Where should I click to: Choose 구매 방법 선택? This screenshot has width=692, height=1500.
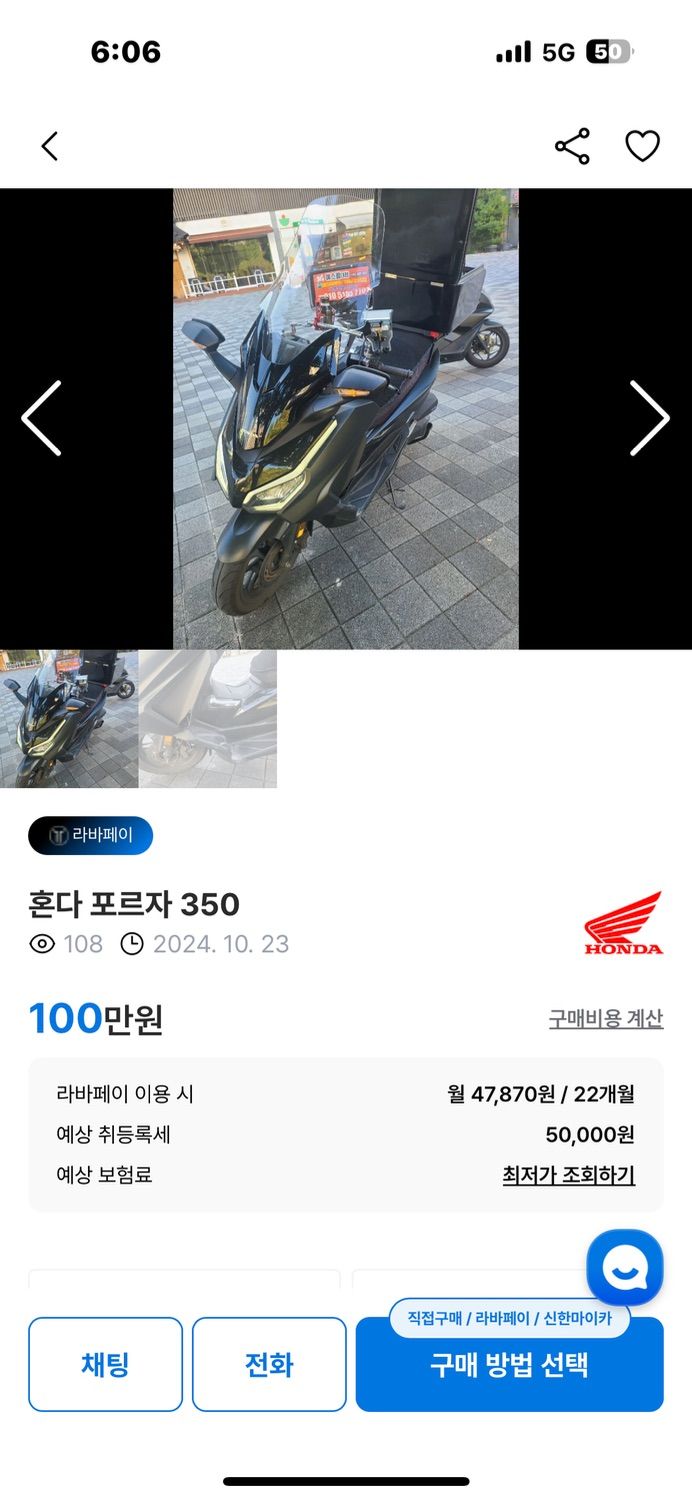coord(509,1366)
